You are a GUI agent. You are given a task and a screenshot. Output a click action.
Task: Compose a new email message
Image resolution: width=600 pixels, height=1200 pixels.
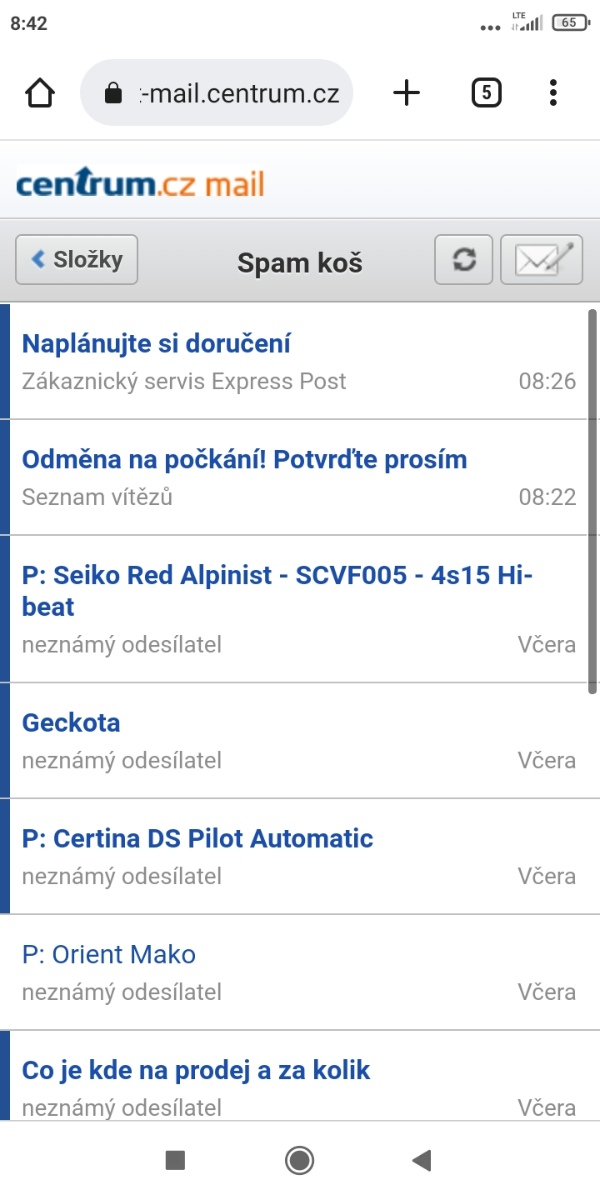pos(541,260)
